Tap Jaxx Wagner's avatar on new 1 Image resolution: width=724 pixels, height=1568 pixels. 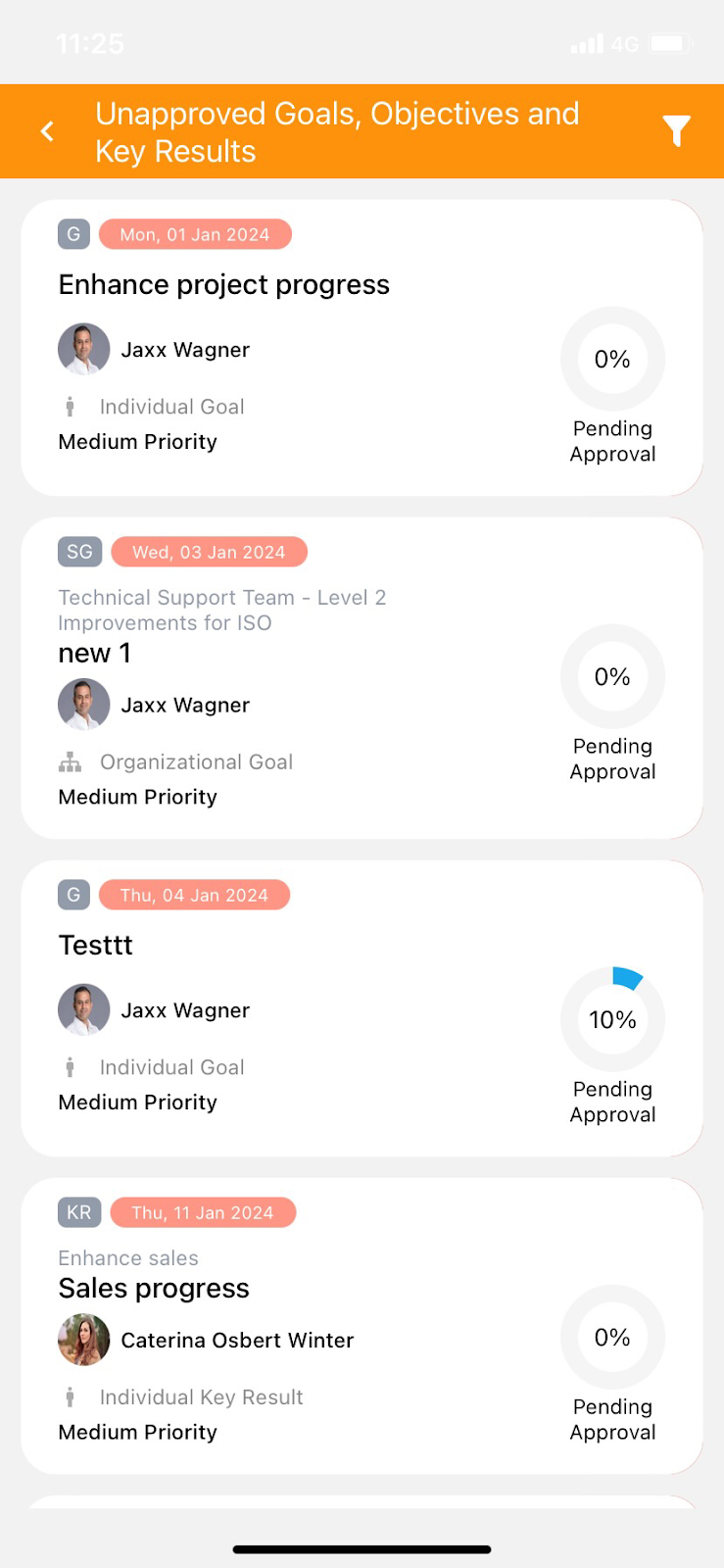coord(84,704)
